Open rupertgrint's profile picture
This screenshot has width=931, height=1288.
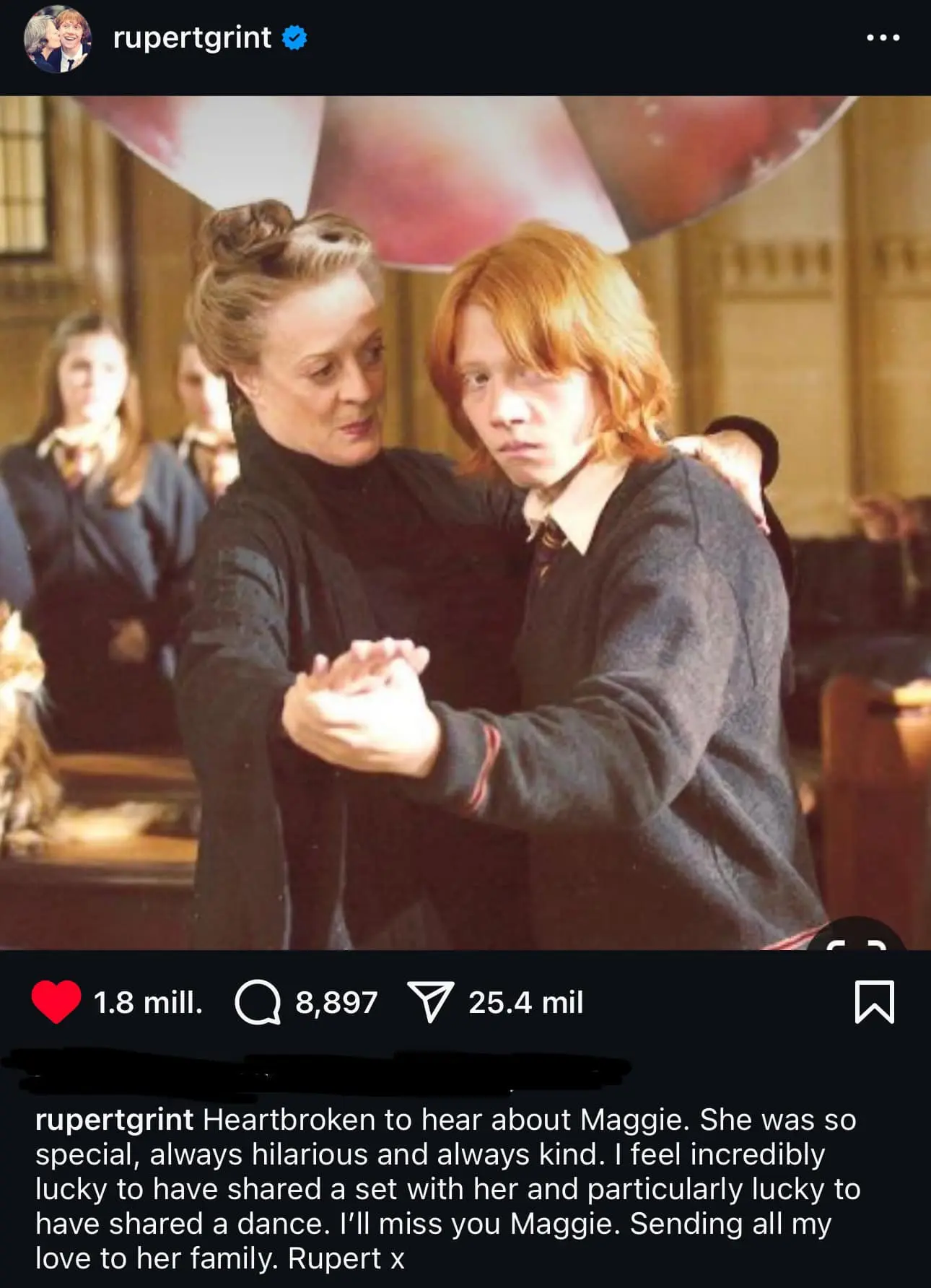click(x=58, y=39)
